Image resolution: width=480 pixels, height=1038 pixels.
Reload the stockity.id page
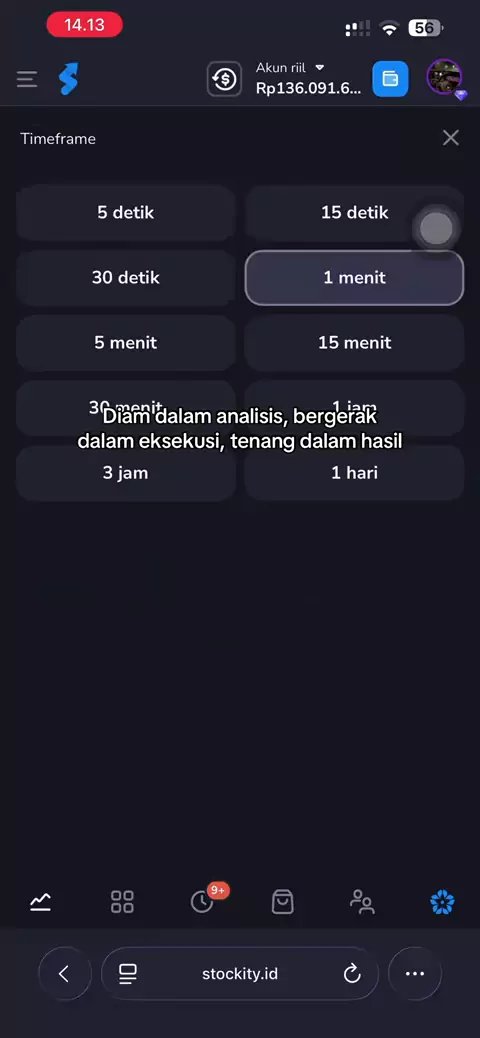point(352,973)
